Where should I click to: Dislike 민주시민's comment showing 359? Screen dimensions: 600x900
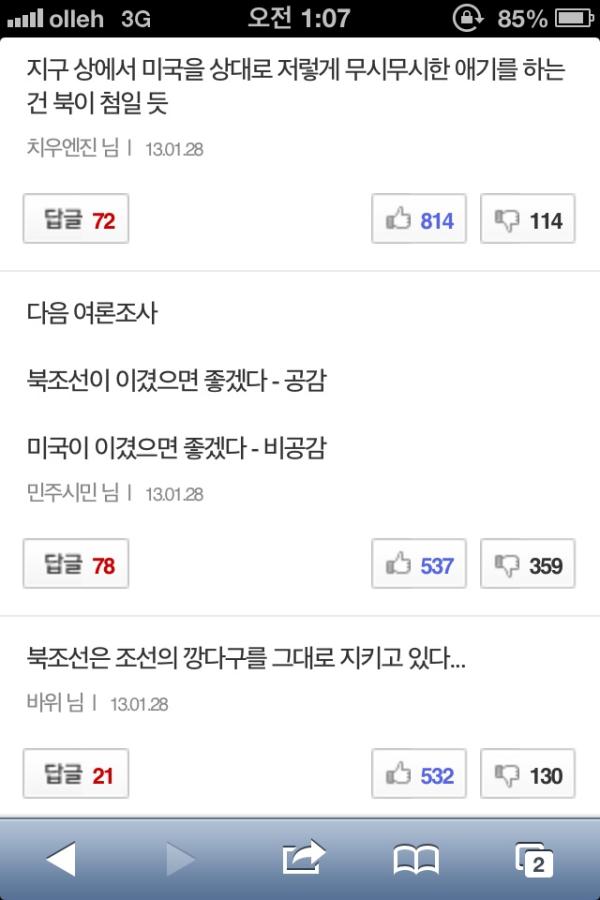pos(527,566)
